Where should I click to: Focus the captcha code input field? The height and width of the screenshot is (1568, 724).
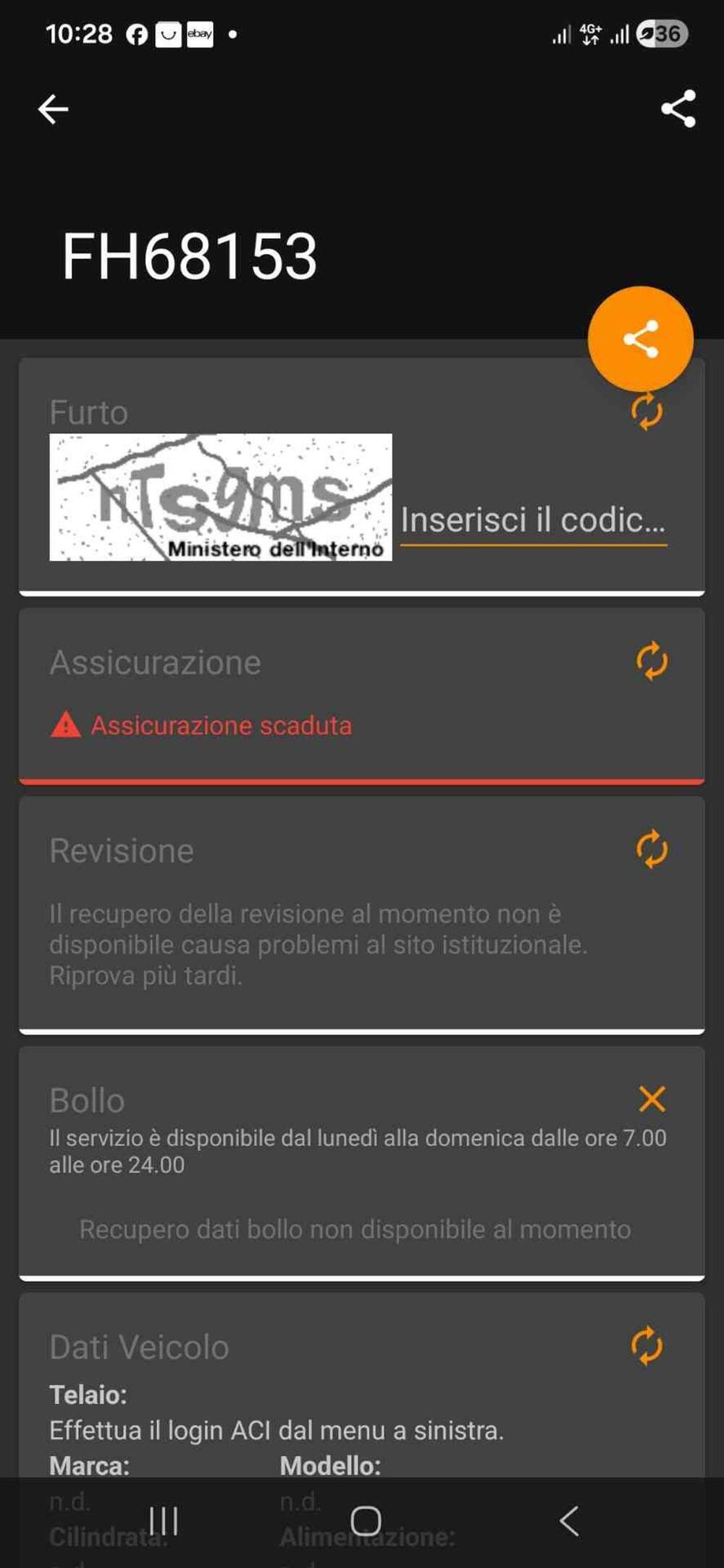pyautogui.click(x=533, y=520)
